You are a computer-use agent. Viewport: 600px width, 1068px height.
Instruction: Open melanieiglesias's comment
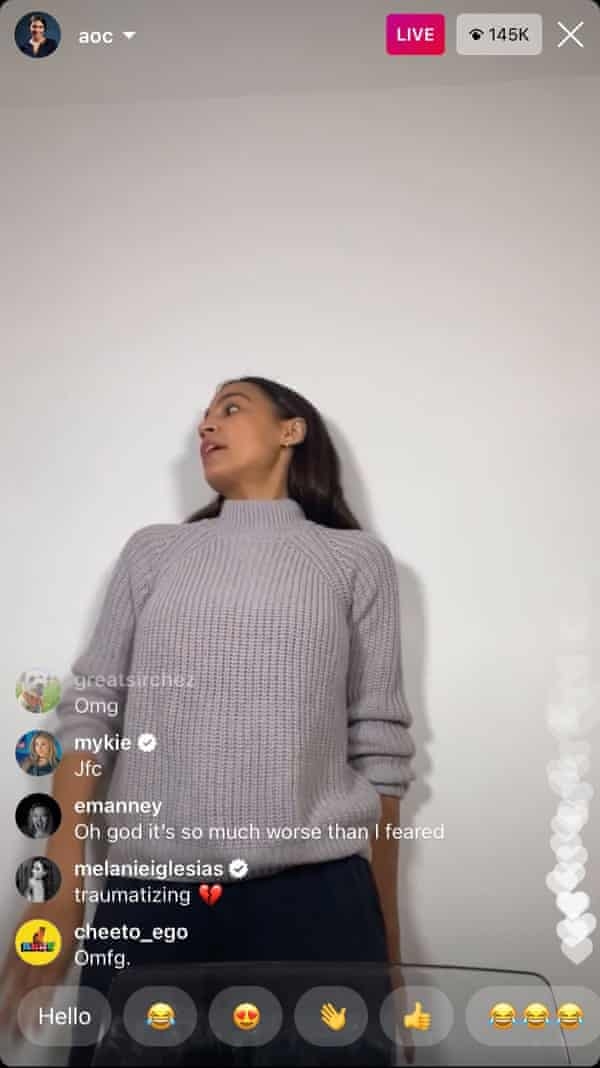coord(147,894)
